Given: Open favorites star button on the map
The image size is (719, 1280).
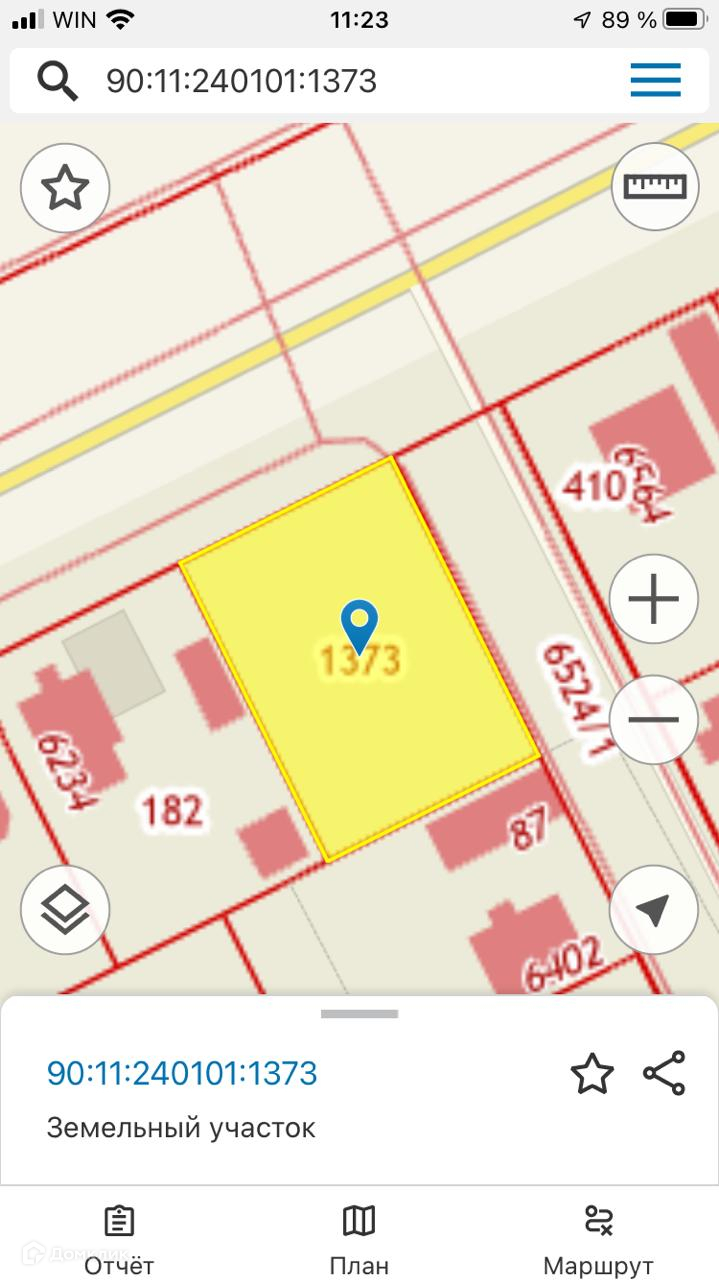Looking at the screenshot, I should pos(65,188).
